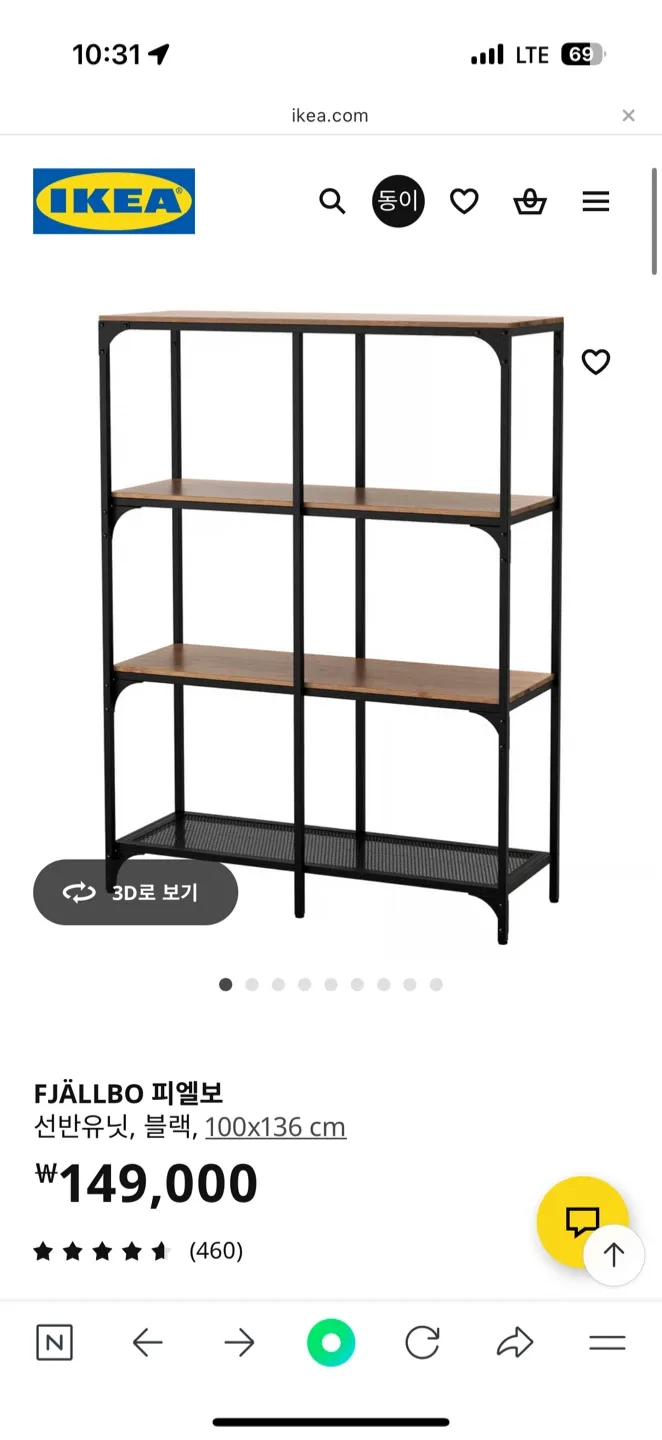Open the IKEA search icon
662x1440 pixels.
click(x=332, y=202)
